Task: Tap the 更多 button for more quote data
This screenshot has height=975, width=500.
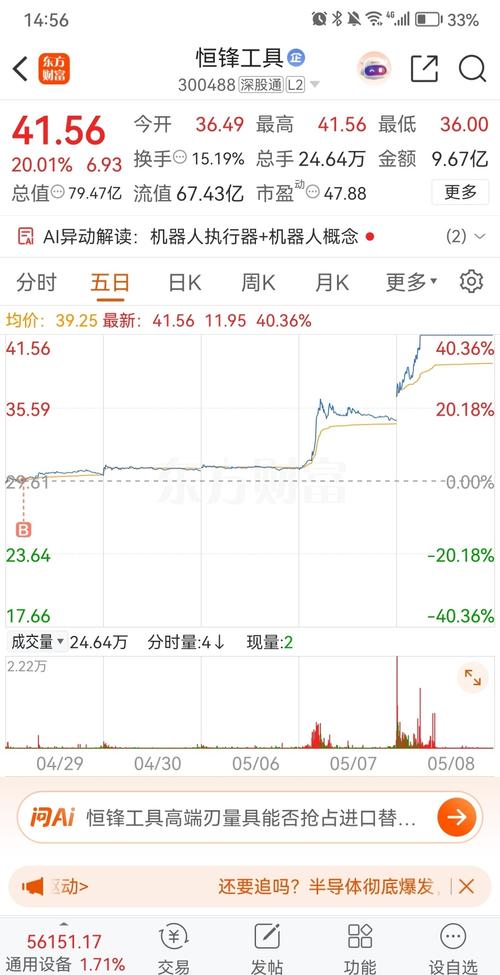Action: click(x=460, y=192)
